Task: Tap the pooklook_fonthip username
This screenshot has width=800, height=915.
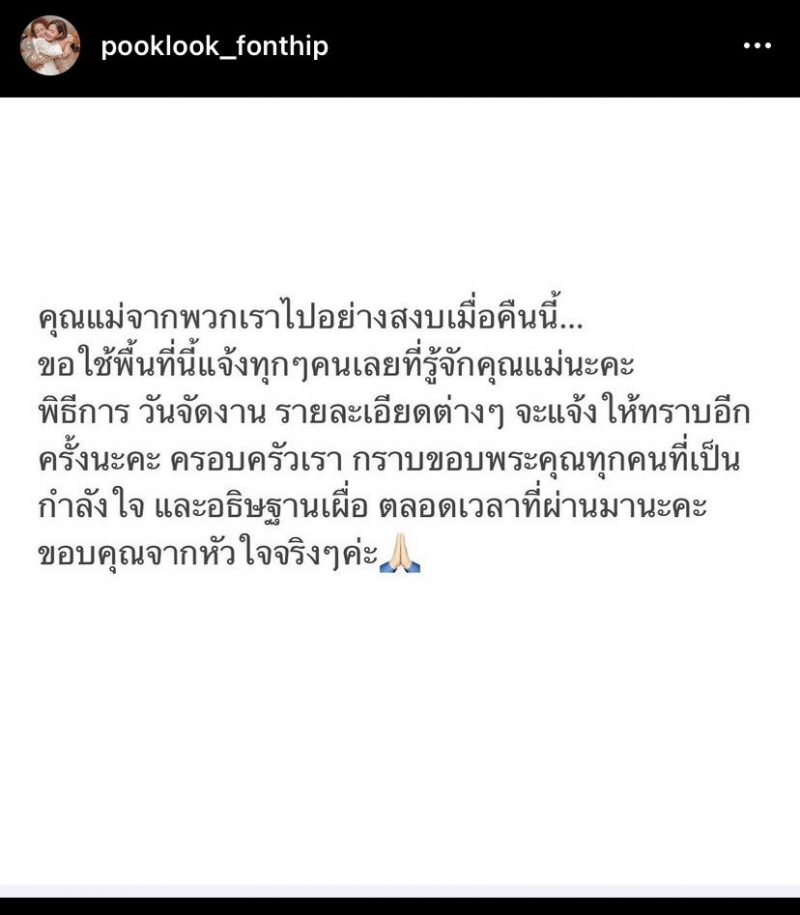Action: [x=214, y=47]
